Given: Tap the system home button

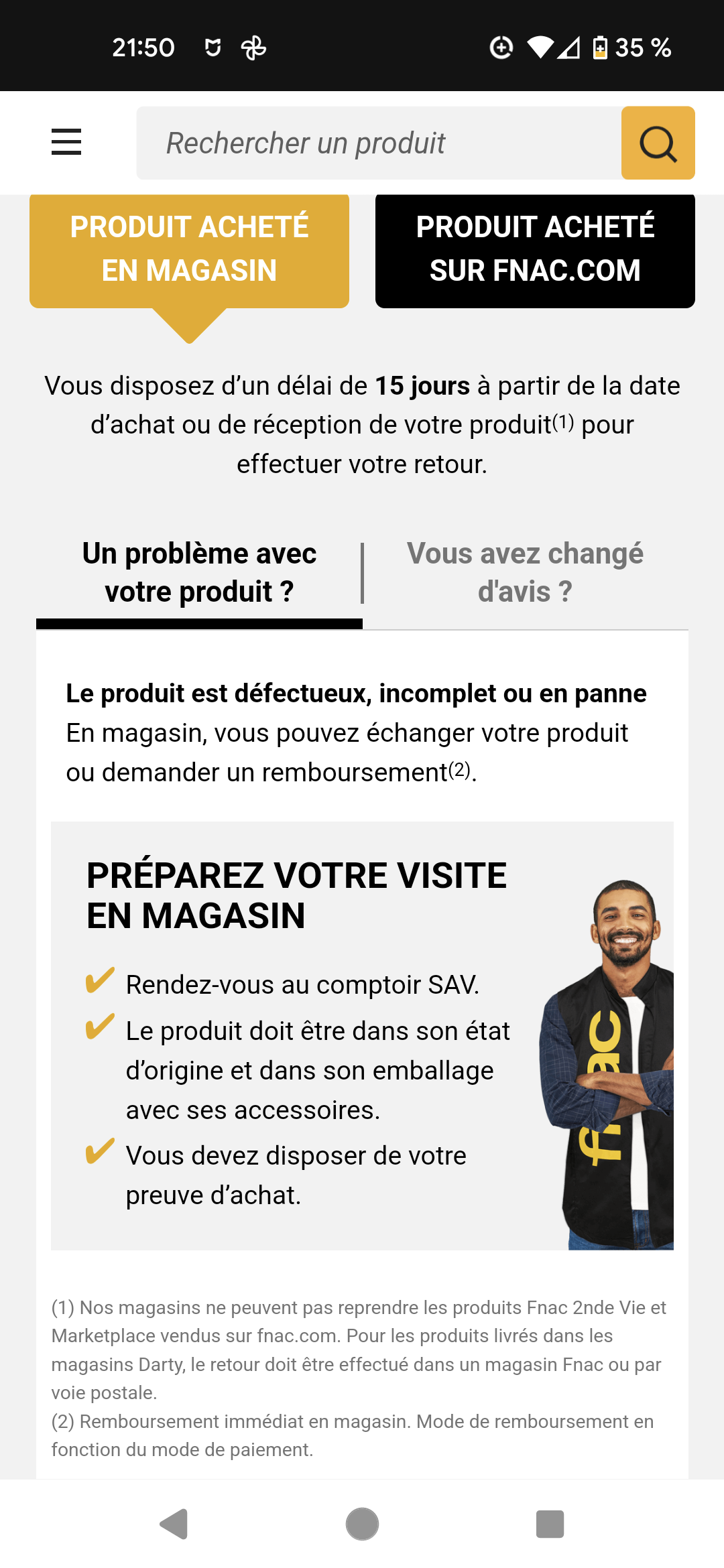Looking at the screenshot, I should pyautogui.click(x=362, y=1524).
